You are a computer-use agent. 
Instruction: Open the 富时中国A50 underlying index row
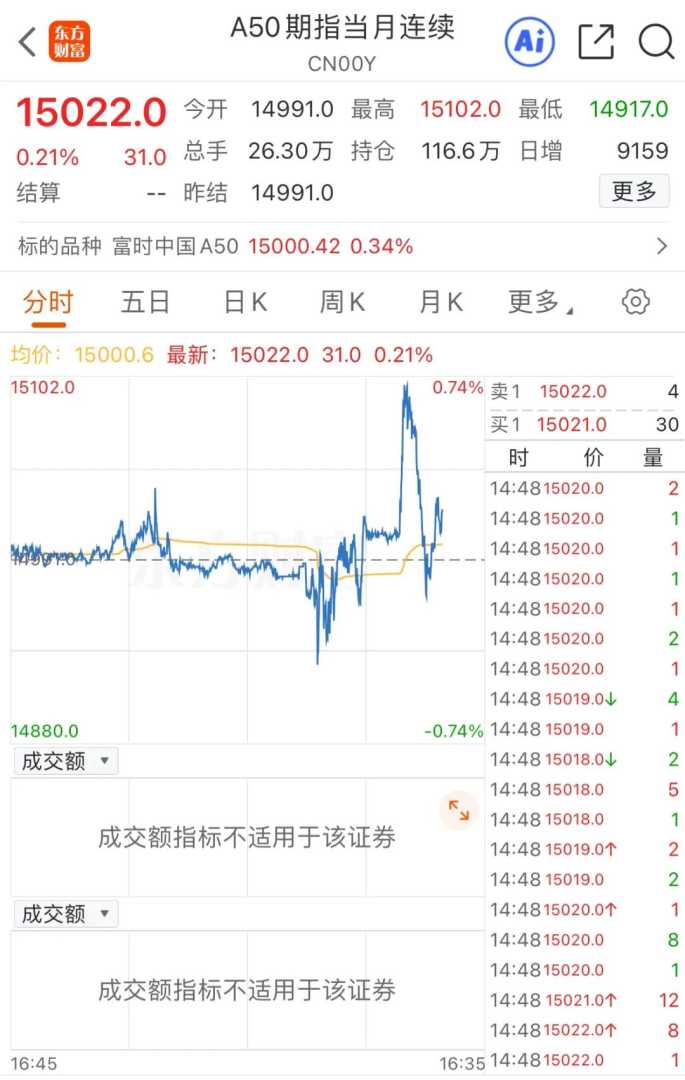(342, 246)
